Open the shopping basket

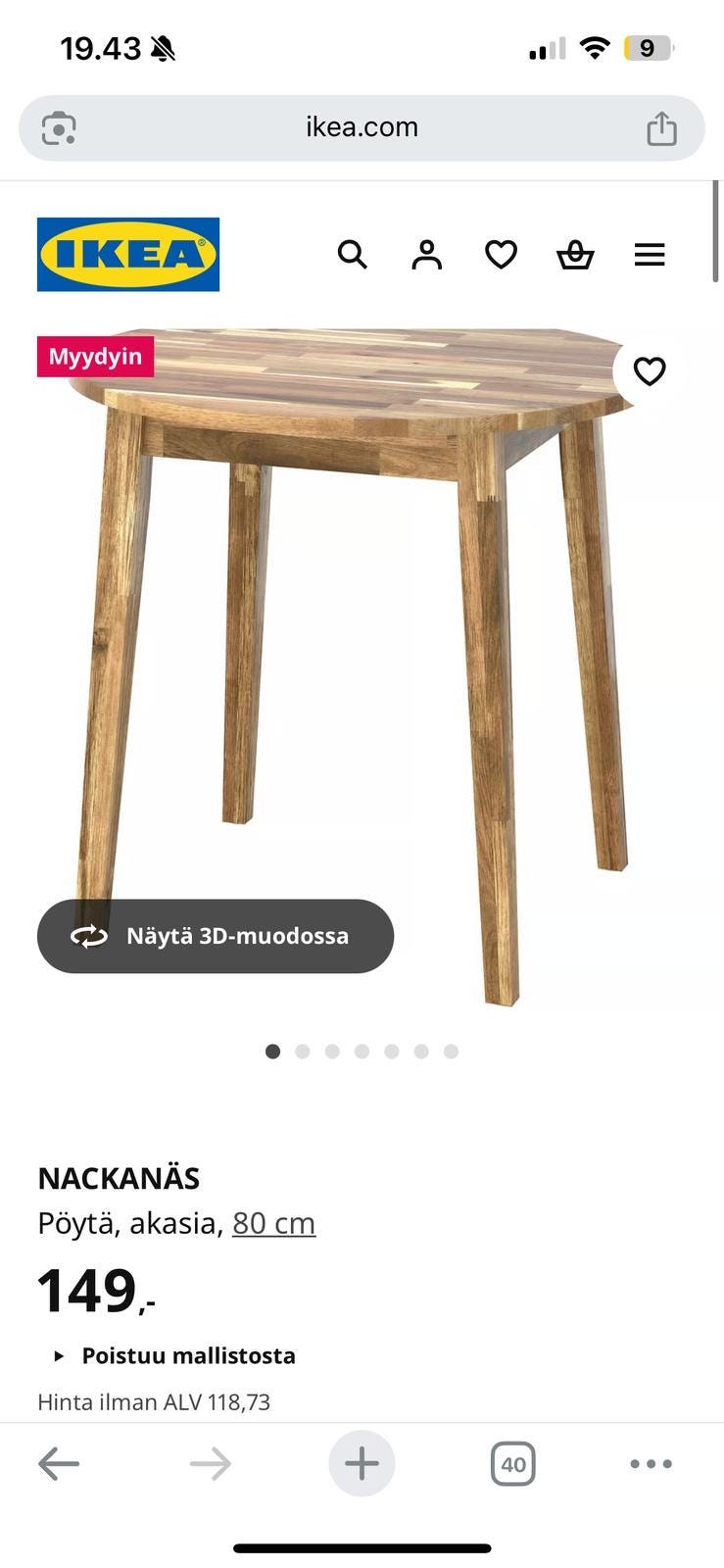tap(575, 255)
